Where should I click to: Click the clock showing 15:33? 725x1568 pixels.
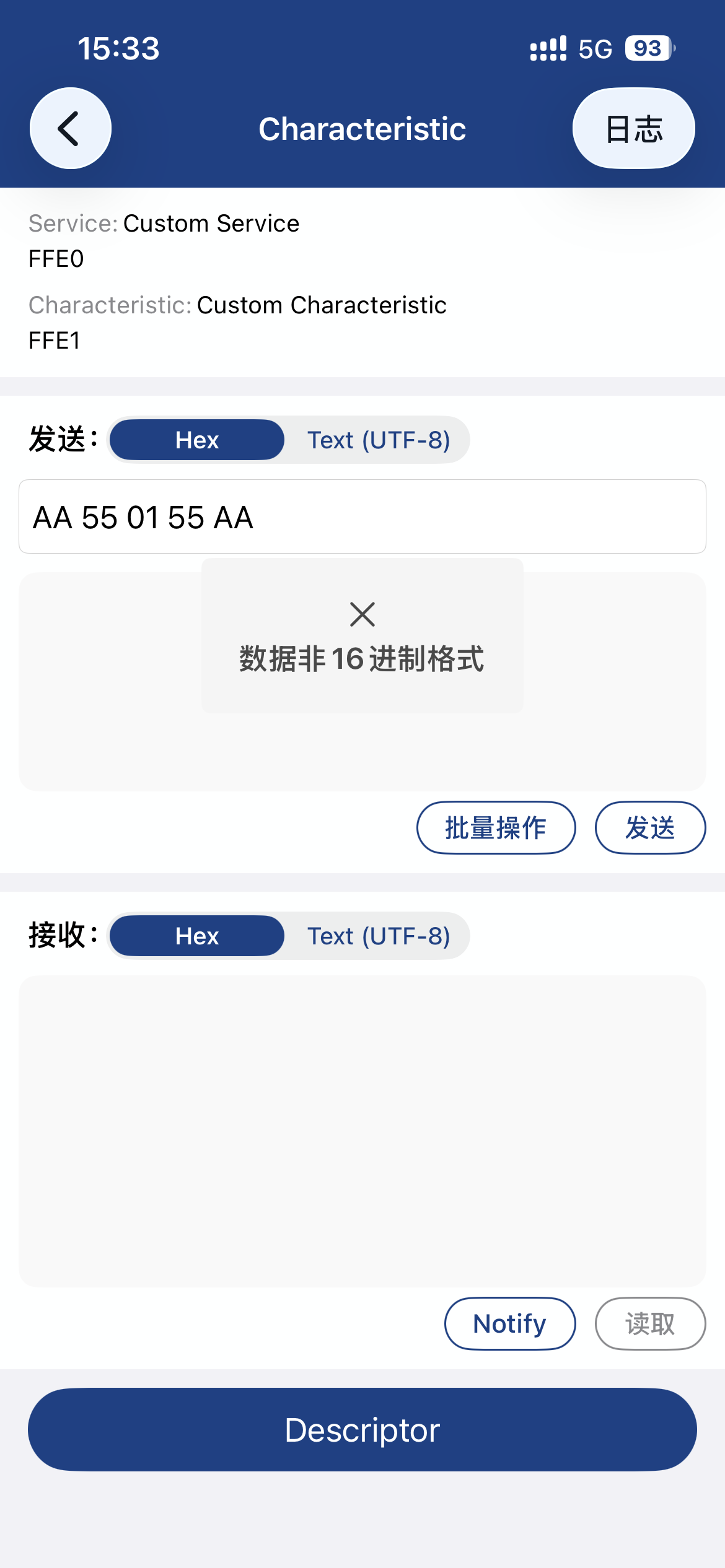click(x=118, y=48)
